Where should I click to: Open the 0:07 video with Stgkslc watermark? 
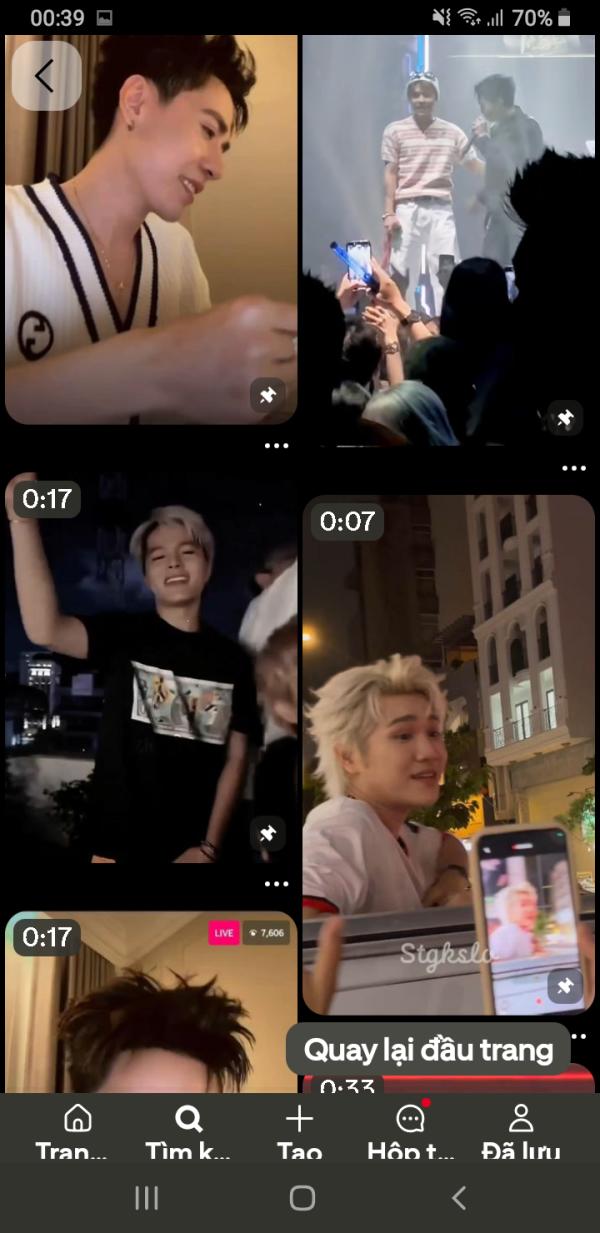click(x=449, y=755)
